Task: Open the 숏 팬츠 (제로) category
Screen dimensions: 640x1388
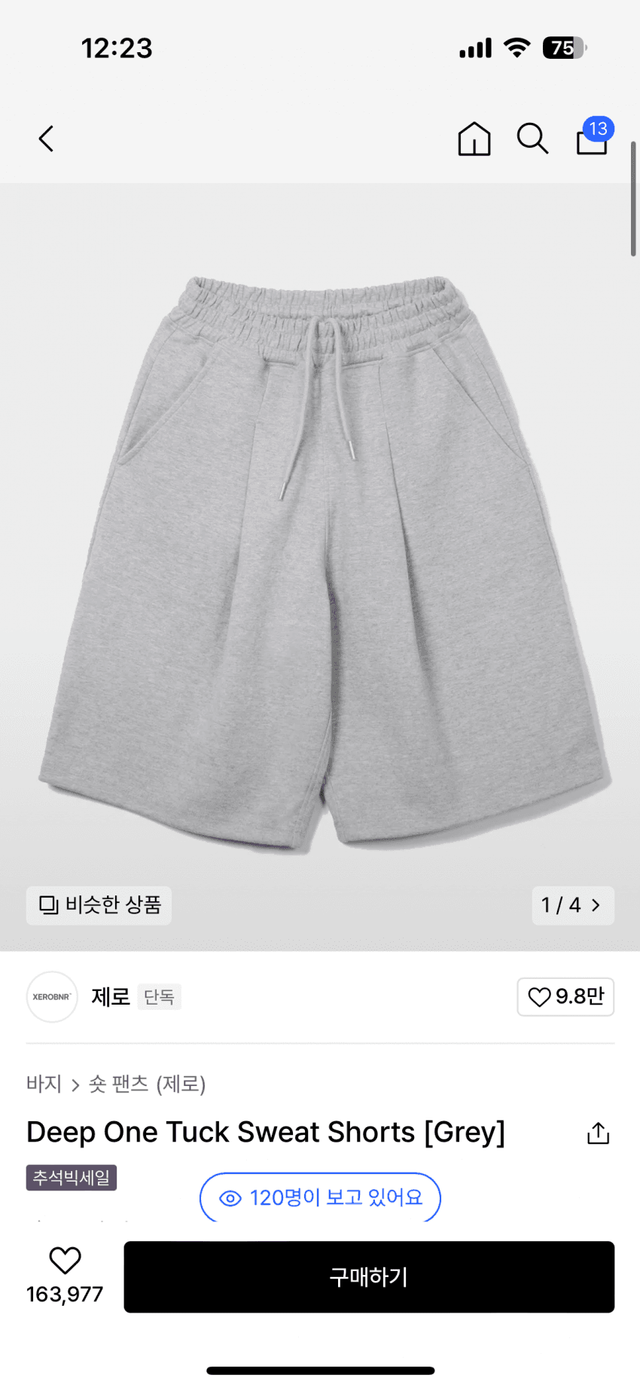Action: 147,1084
